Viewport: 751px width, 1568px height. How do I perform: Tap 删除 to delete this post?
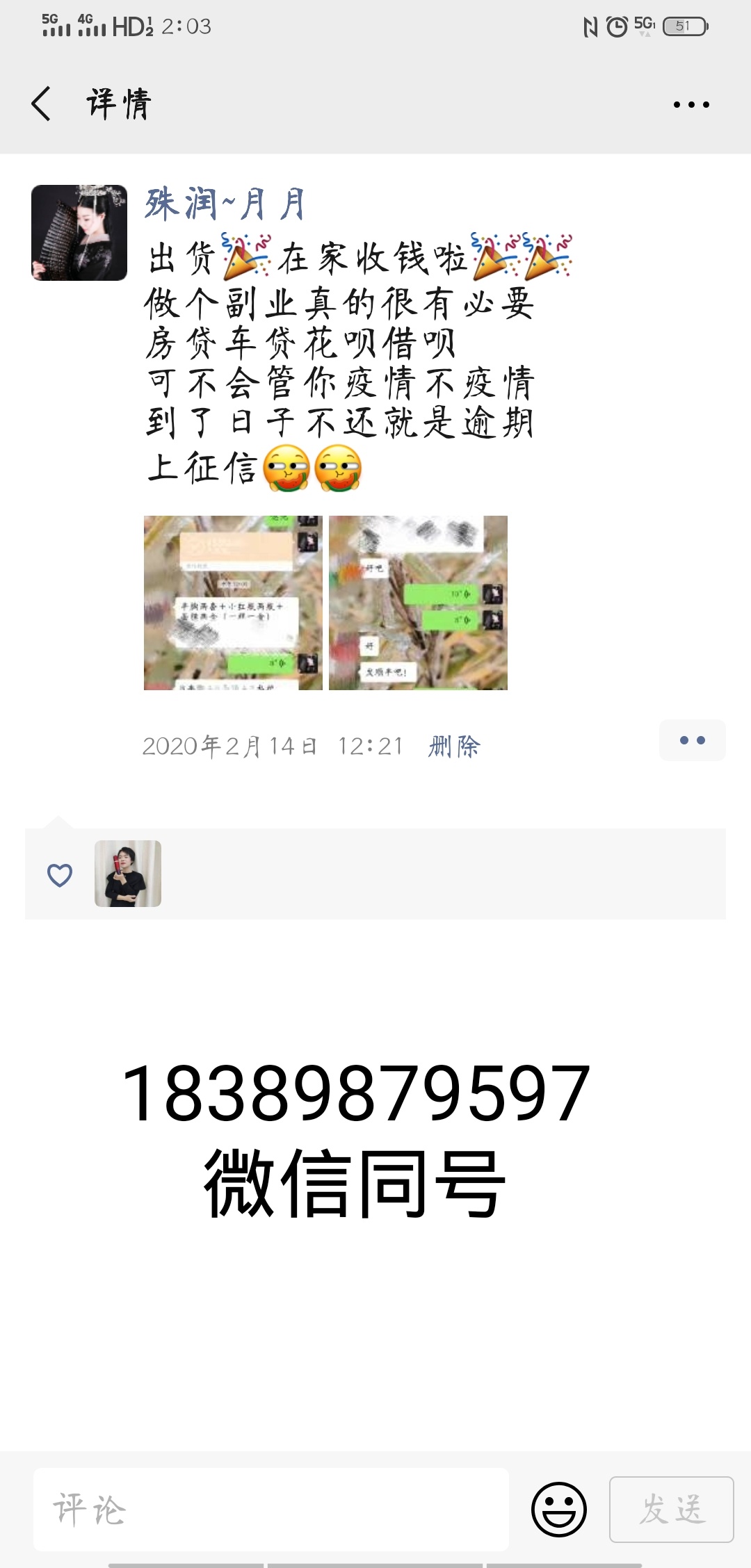click(454, 746)
